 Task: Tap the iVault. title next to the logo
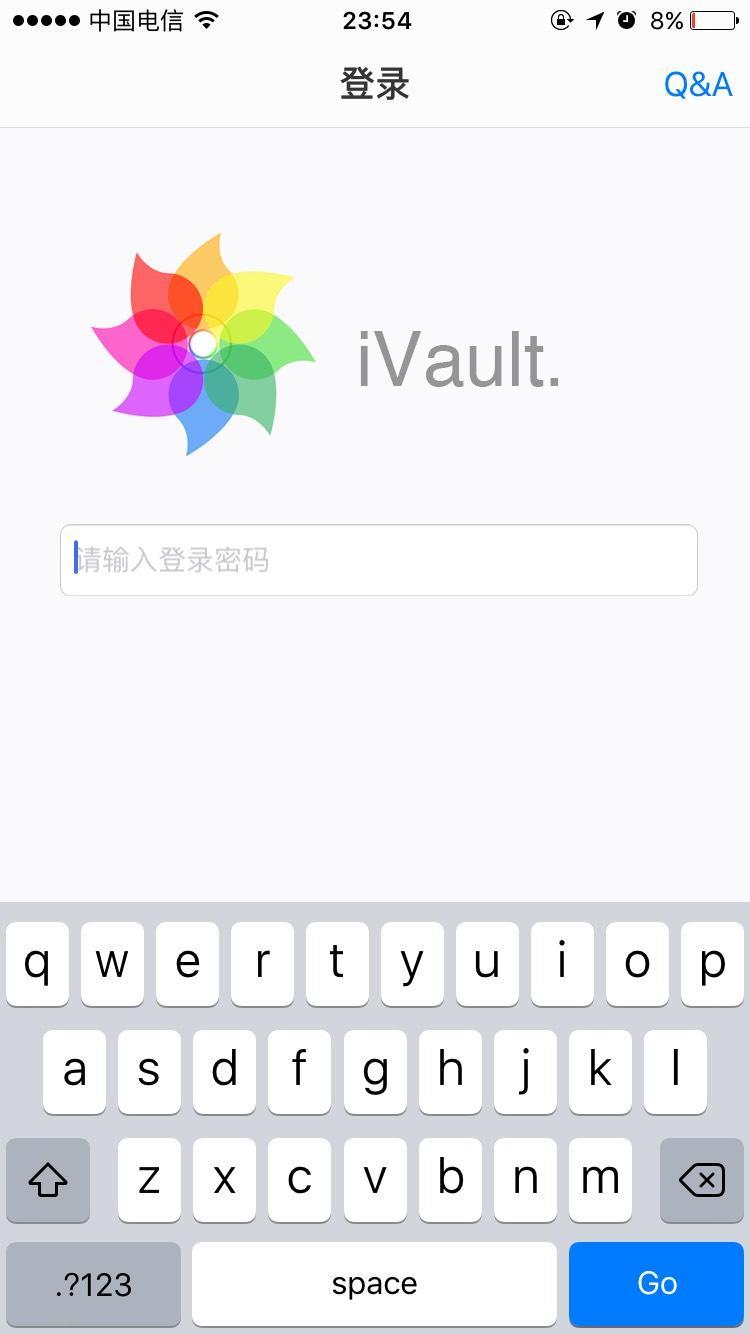[458, 362]
